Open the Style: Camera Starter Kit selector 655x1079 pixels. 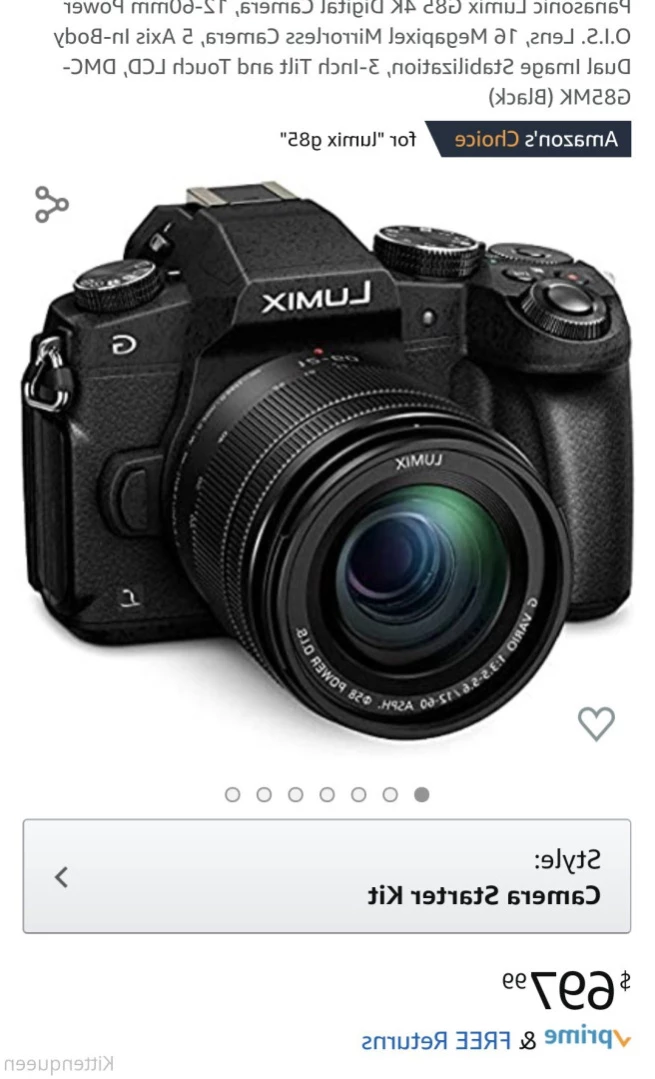coord(327,876)
